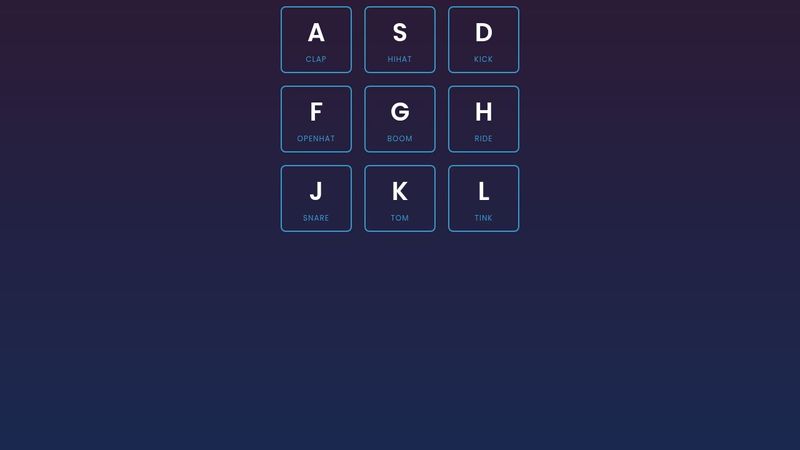Play the tom sound on K pad
Image resolution: width=800 pixels, height=450 pixels.
pyautogui.click(x=400, y=198)
